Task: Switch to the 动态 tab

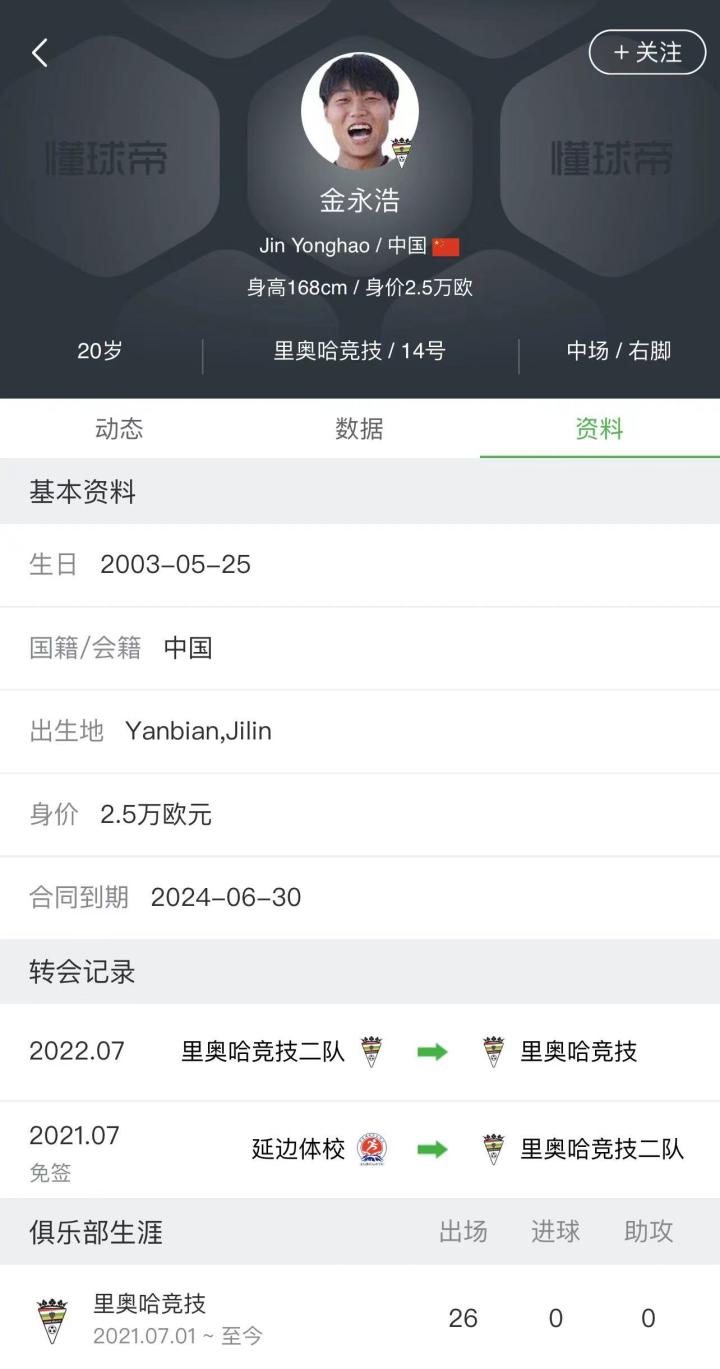Action: [x=119, y=429]
